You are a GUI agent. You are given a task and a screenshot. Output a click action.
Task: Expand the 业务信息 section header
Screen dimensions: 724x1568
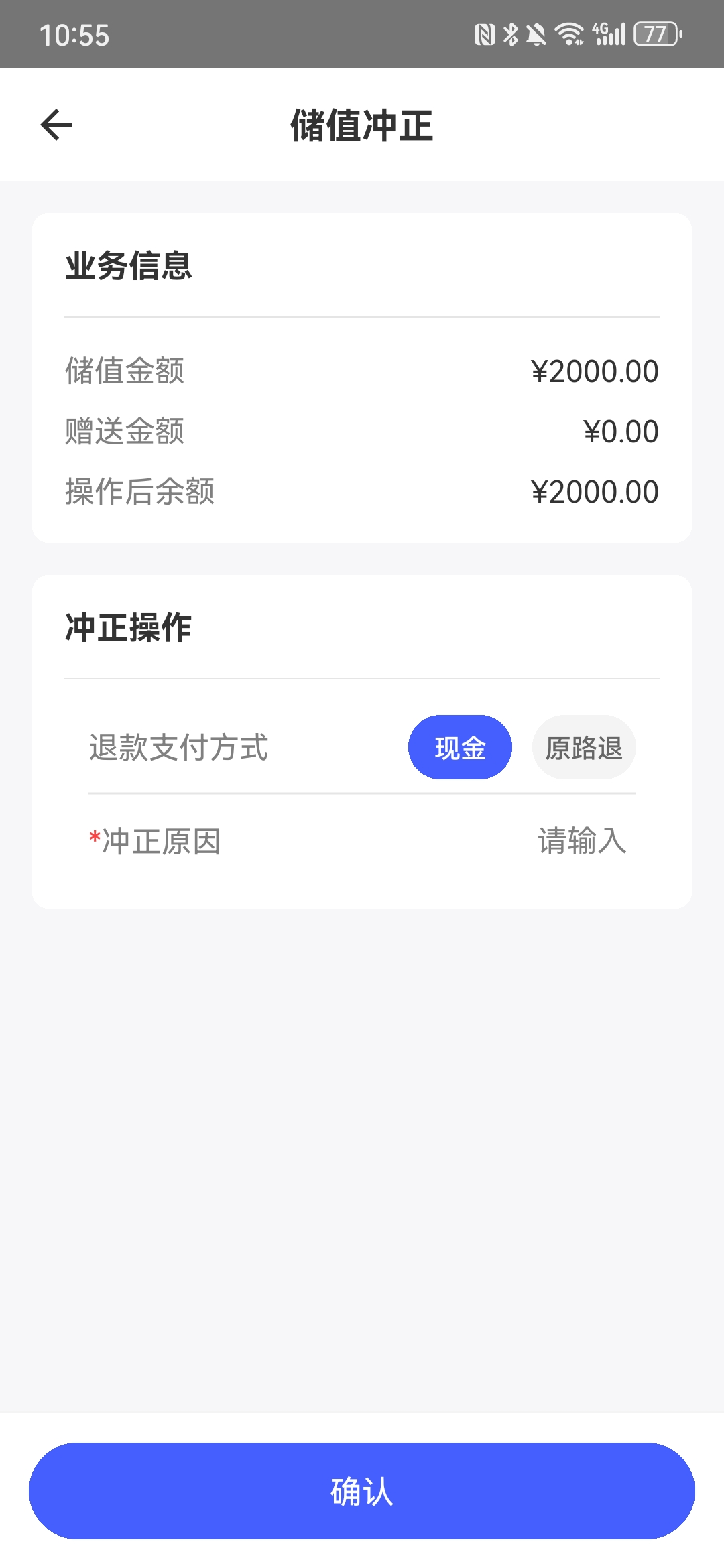coord(127,265)
